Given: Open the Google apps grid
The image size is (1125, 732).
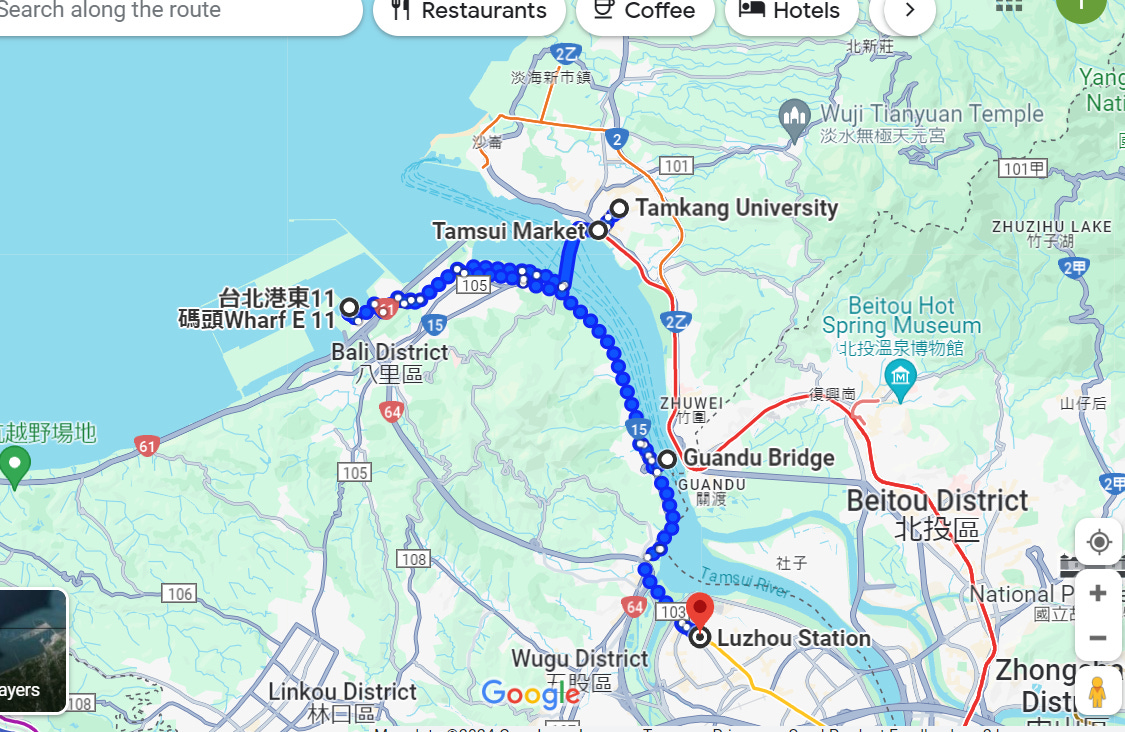Looking at the screenshot, I should (1010, 5).
